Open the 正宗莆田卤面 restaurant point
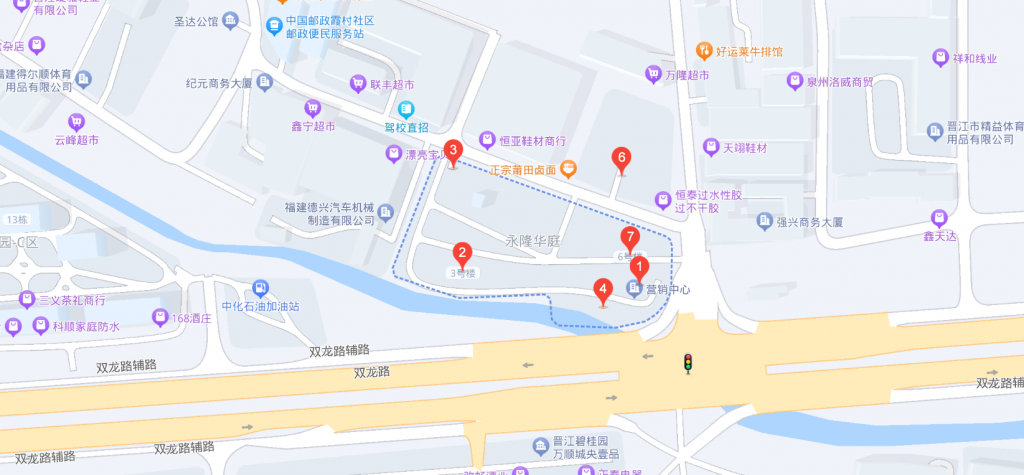The image size is (1024, 475). (568, 170)
